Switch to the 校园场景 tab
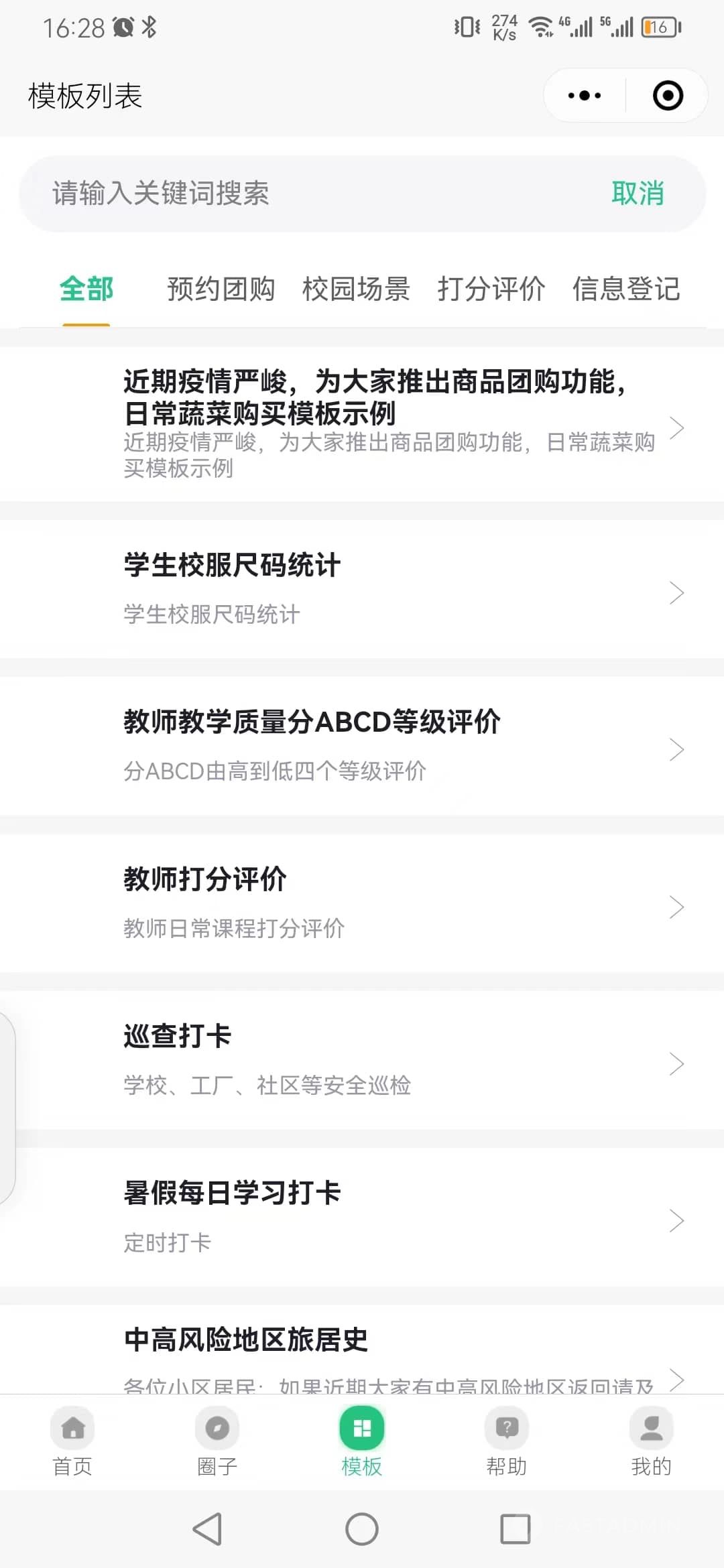 [x=356, y=289]
